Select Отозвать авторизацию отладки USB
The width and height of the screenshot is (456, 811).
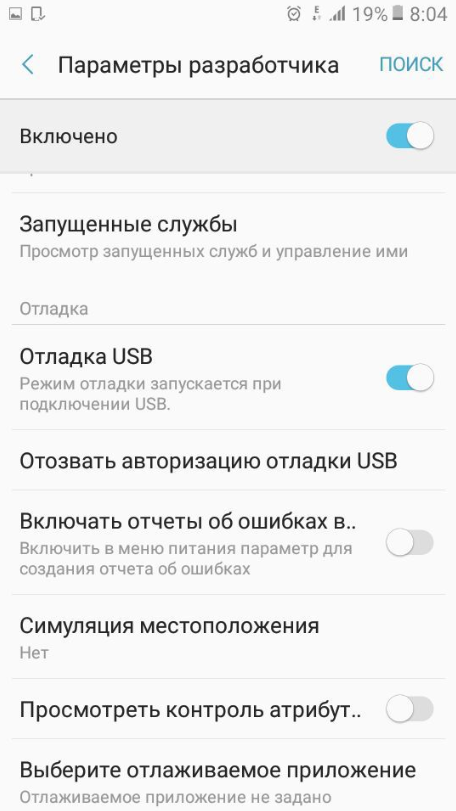pyautogui.click(x=228, y=460)
